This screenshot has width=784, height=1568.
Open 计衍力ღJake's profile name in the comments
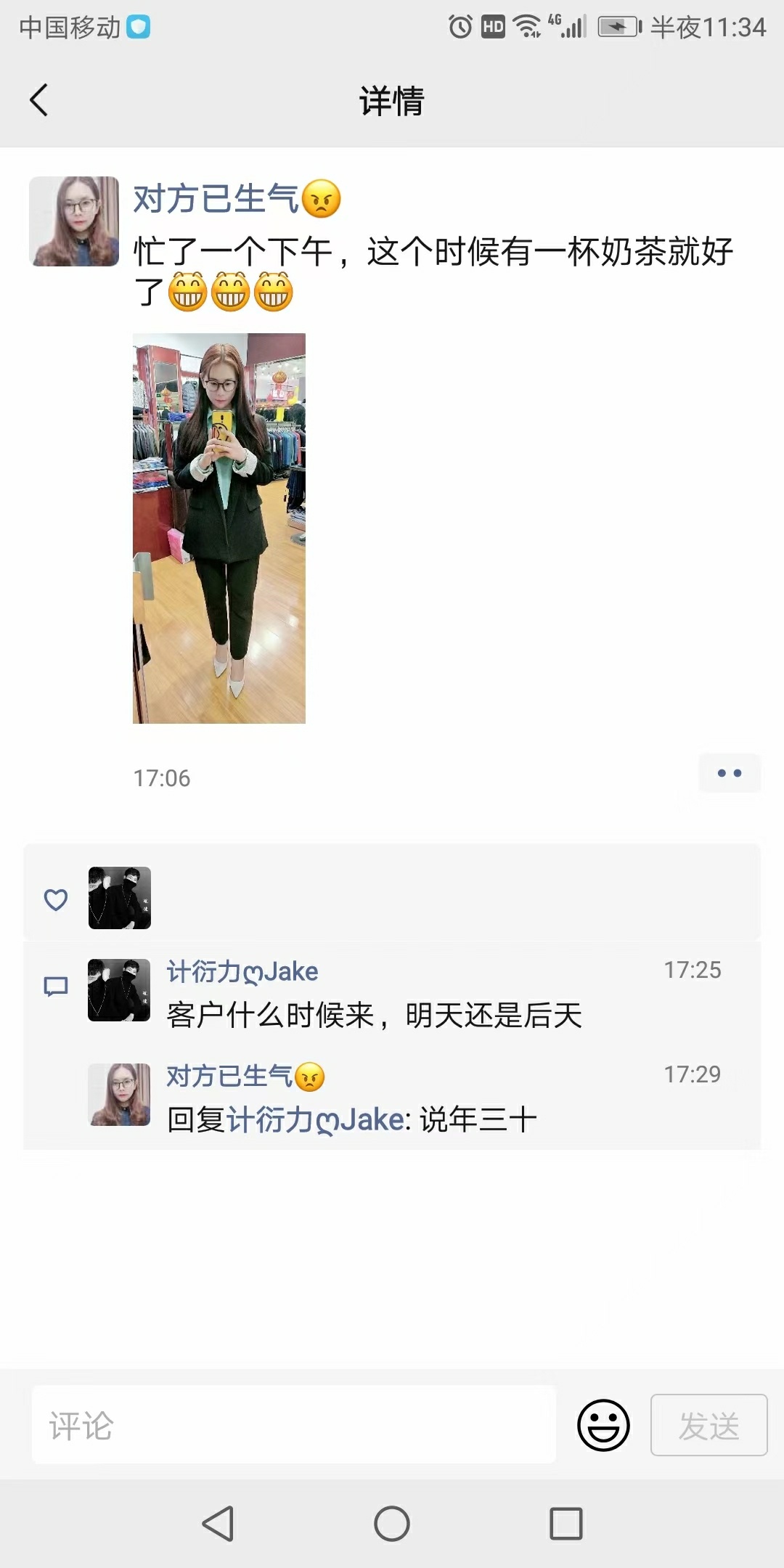pos(242,971)
